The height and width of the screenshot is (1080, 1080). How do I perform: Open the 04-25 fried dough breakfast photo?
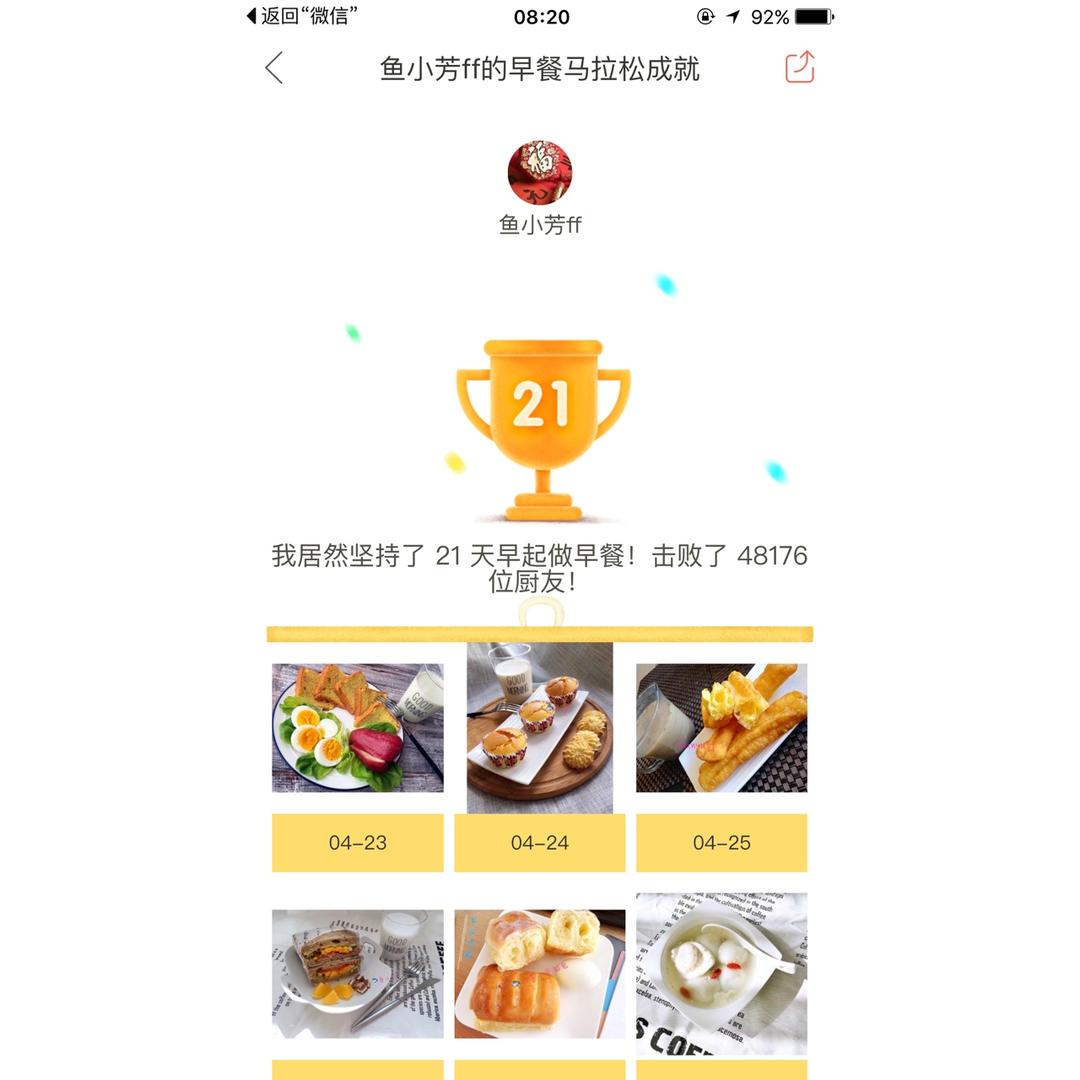(x=721, y=728)
